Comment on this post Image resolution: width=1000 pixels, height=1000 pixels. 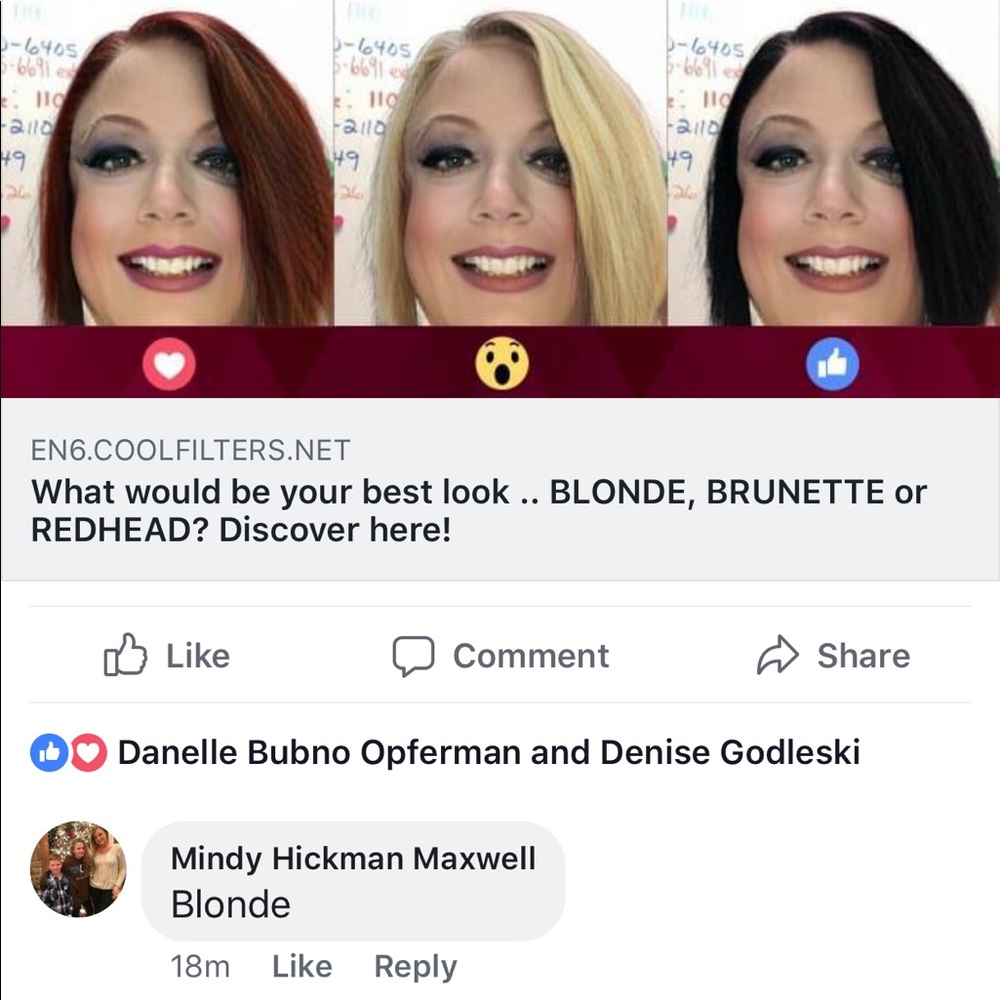tap(500, 656)
